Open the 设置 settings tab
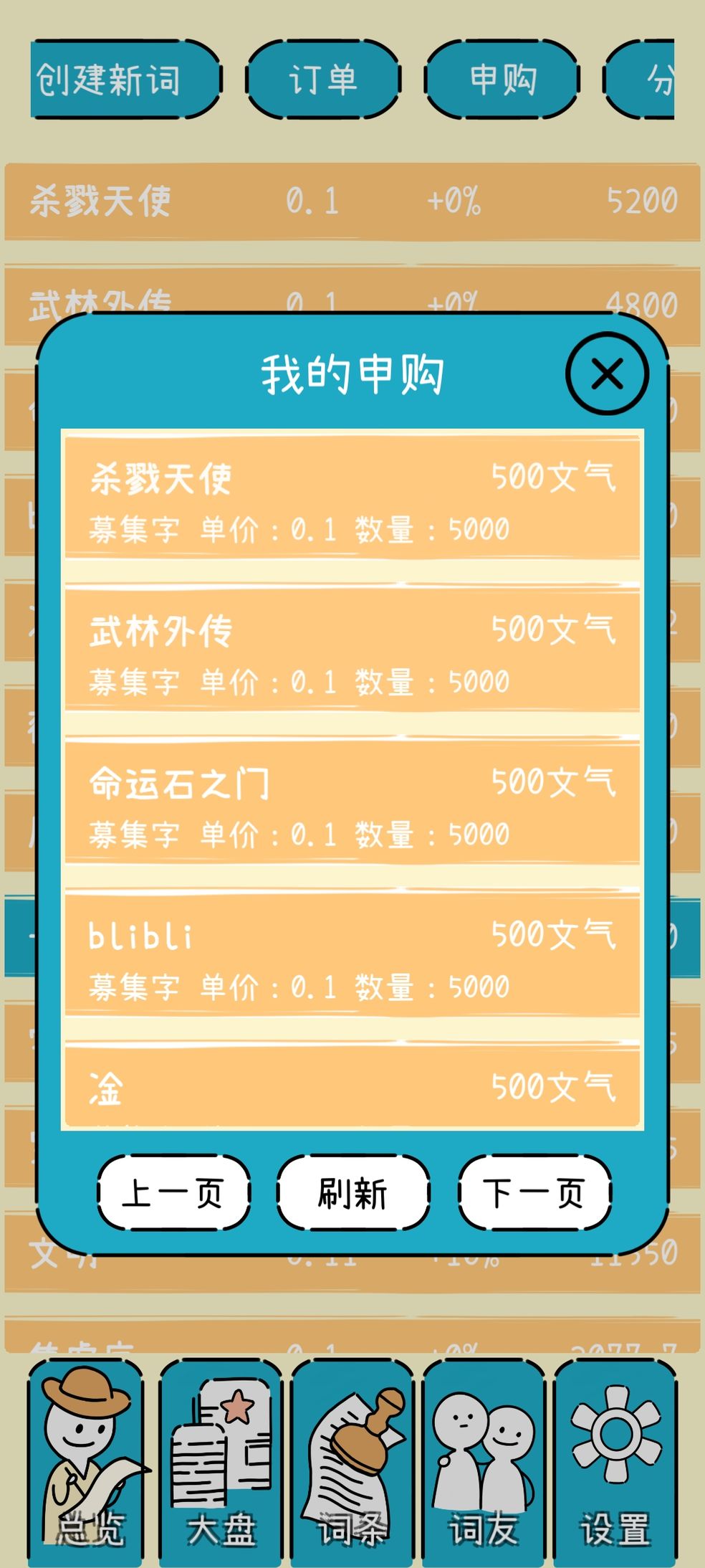The width and height of the screenshot is (705, 1568). [615, 1463]
